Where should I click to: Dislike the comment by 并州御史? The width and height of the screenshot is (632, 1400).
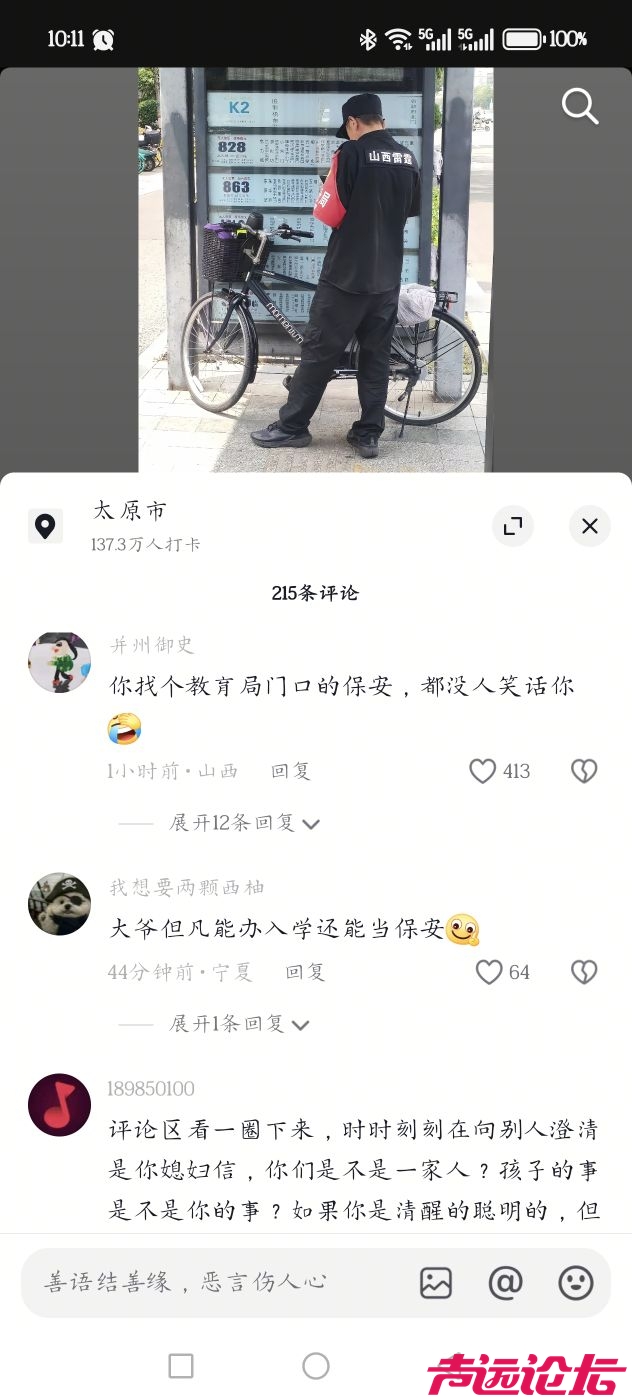pos(583,771)
